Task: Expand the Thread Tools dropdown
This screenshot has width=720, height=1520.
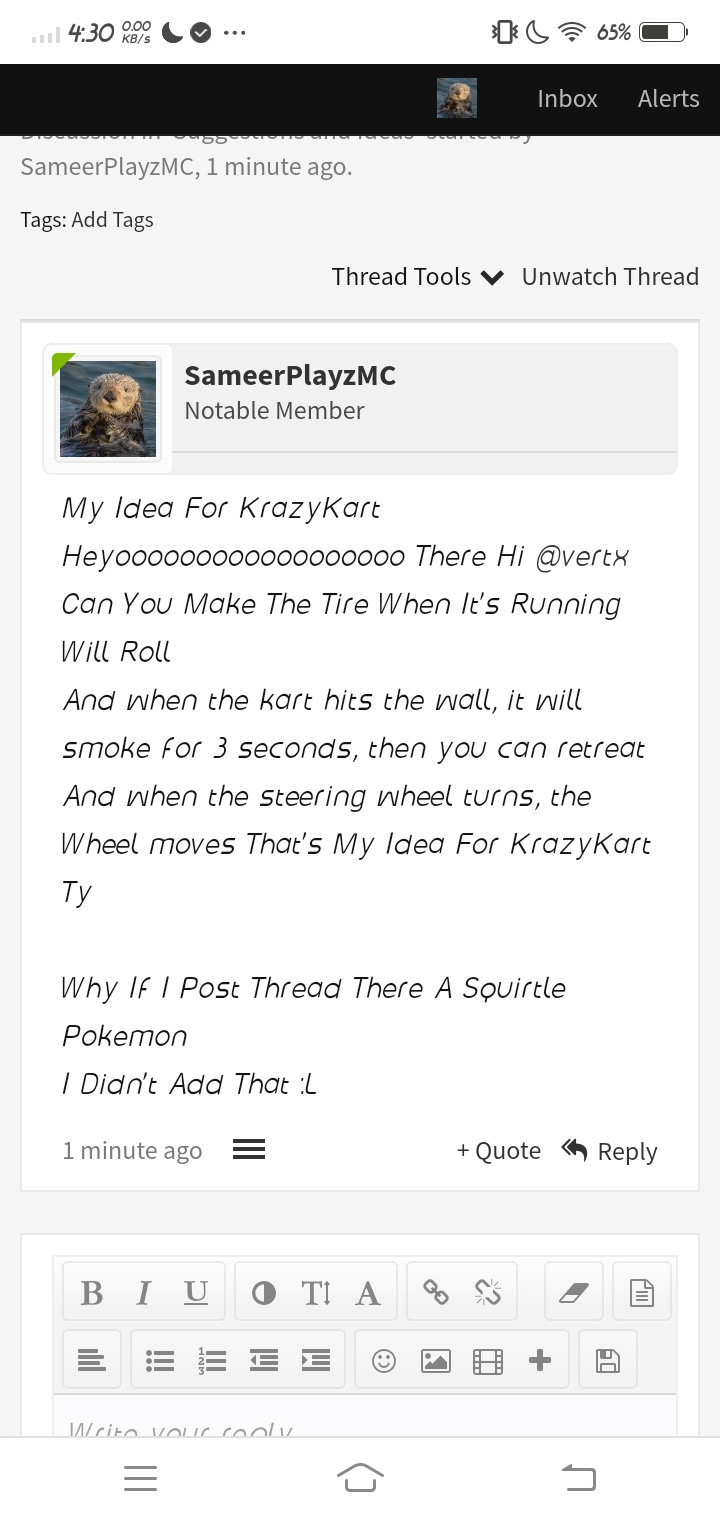Action: pos(418,277)
